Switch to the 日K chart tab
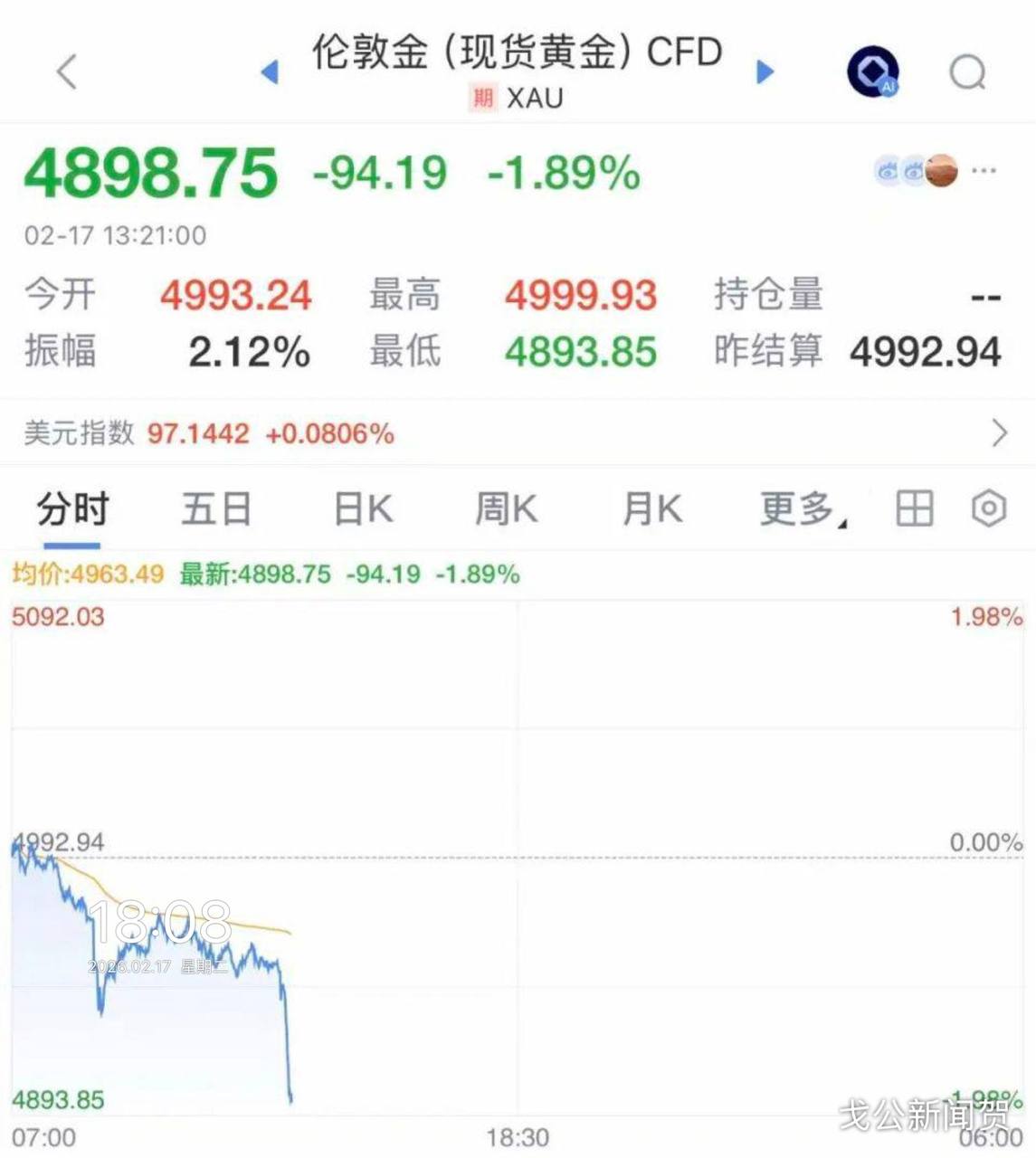 (364, 509)
